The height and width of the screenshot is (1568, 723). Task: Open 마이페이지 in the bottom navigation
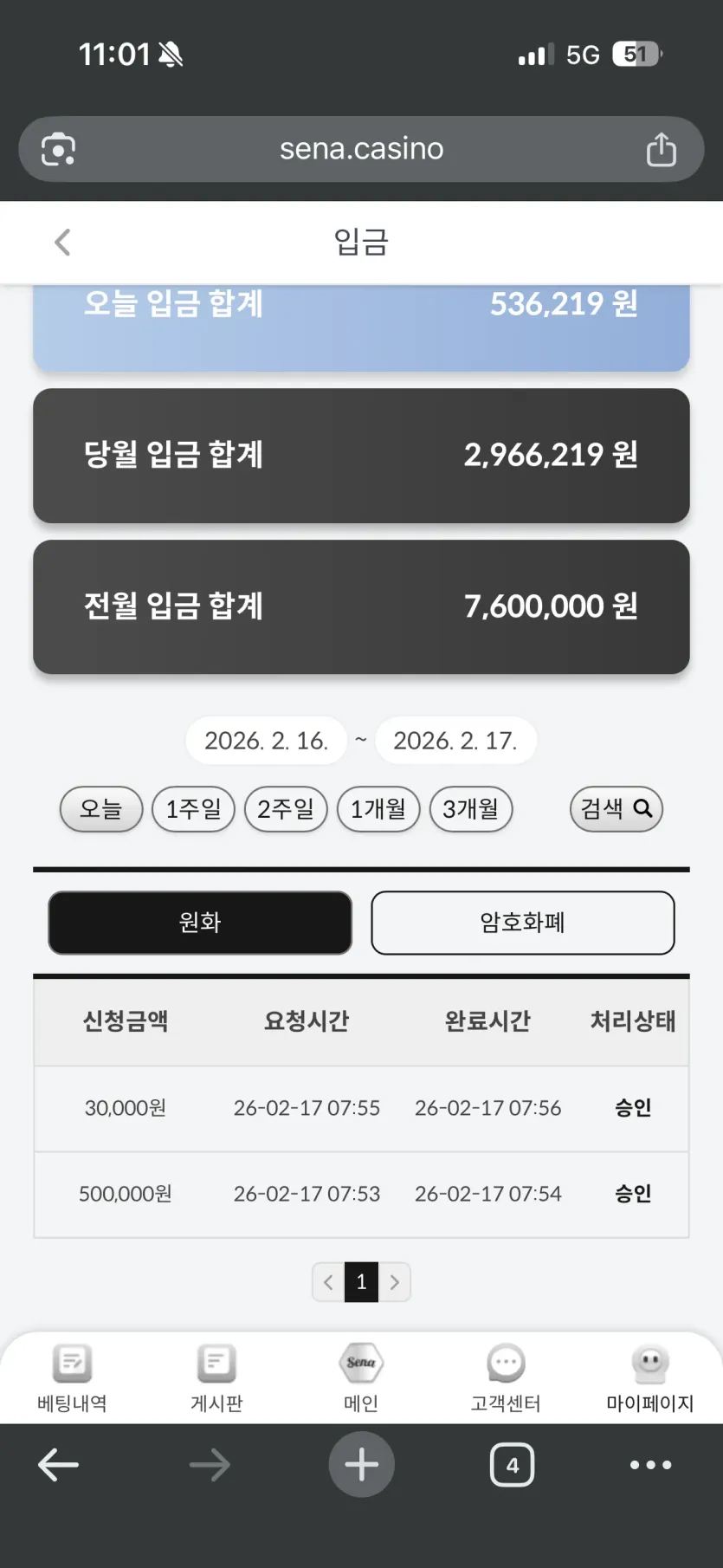coord(650,1378)
